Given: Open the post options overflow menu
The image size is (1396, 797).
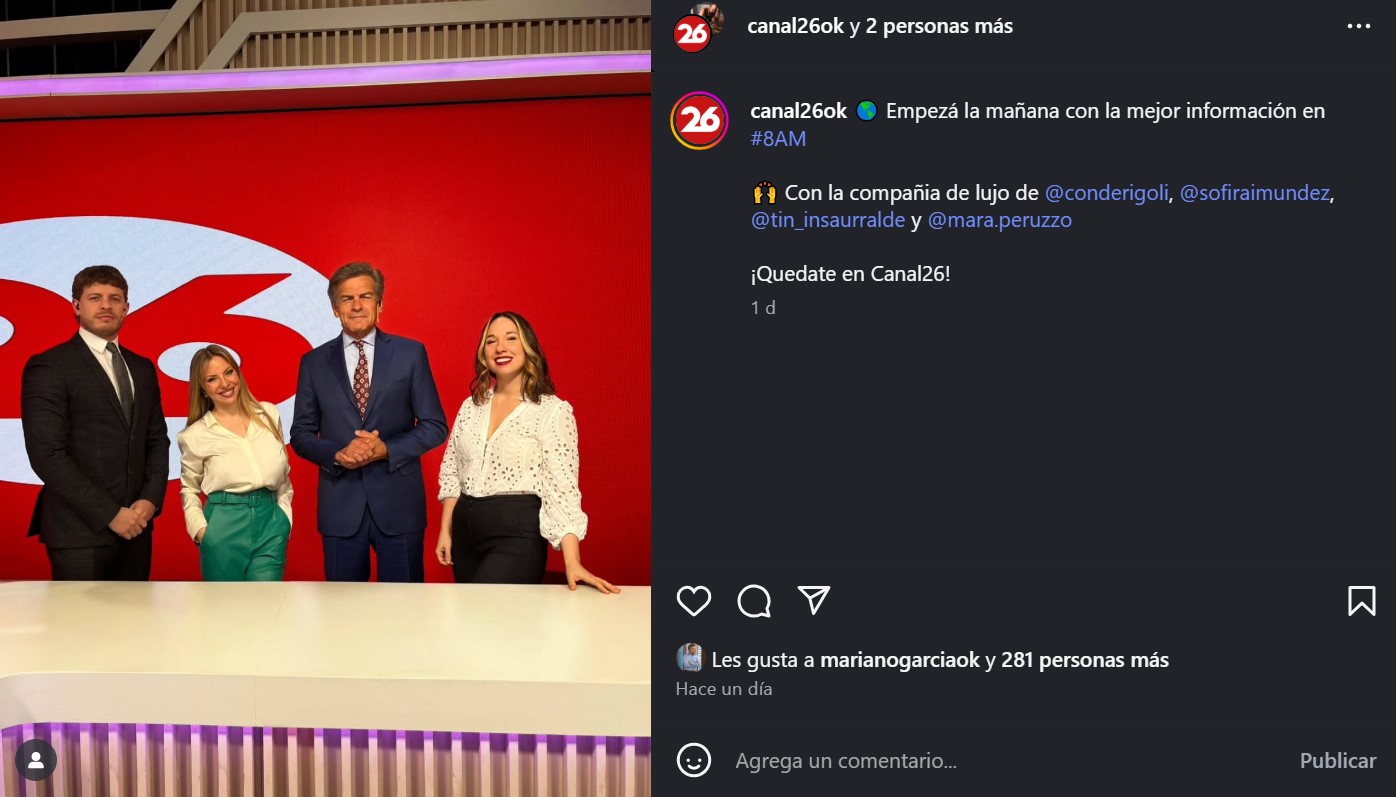Looking at the screenshot, I should 1359,27.
